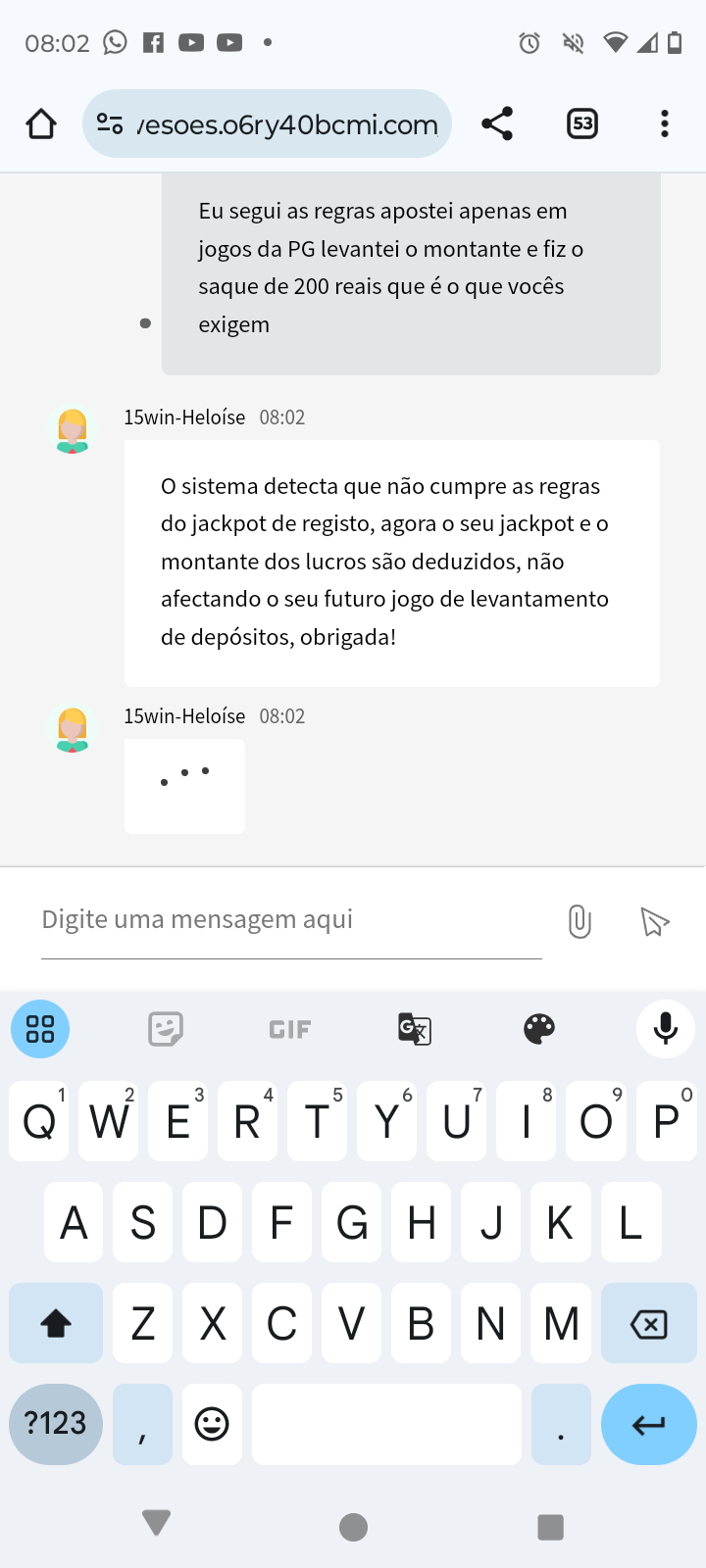The height and width of the screenshot is (1568, 706).
Task: Open the tab switcher showing 53 tabs
Action: 581,123
